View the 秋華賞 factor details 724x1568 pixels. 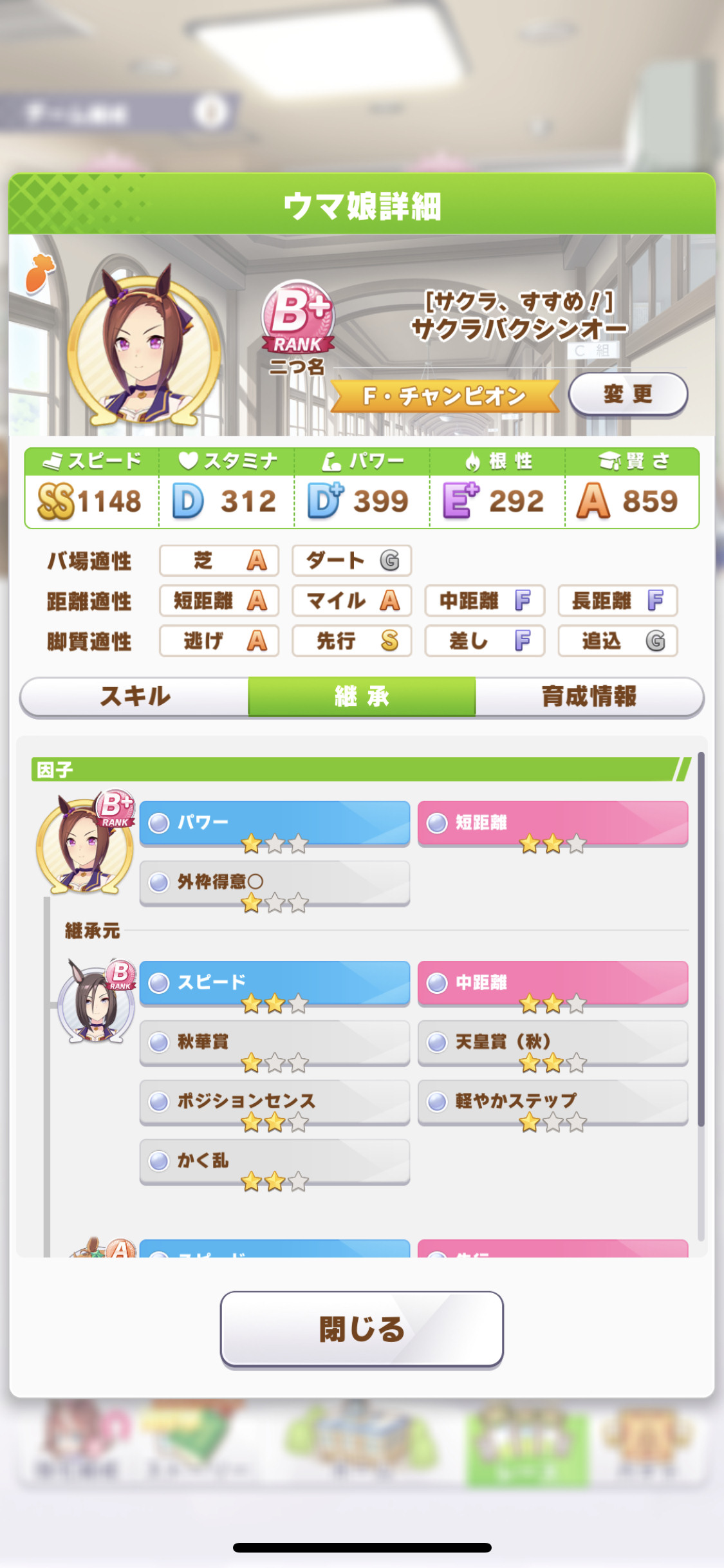pyautogui.click(x=275, y=1042)
